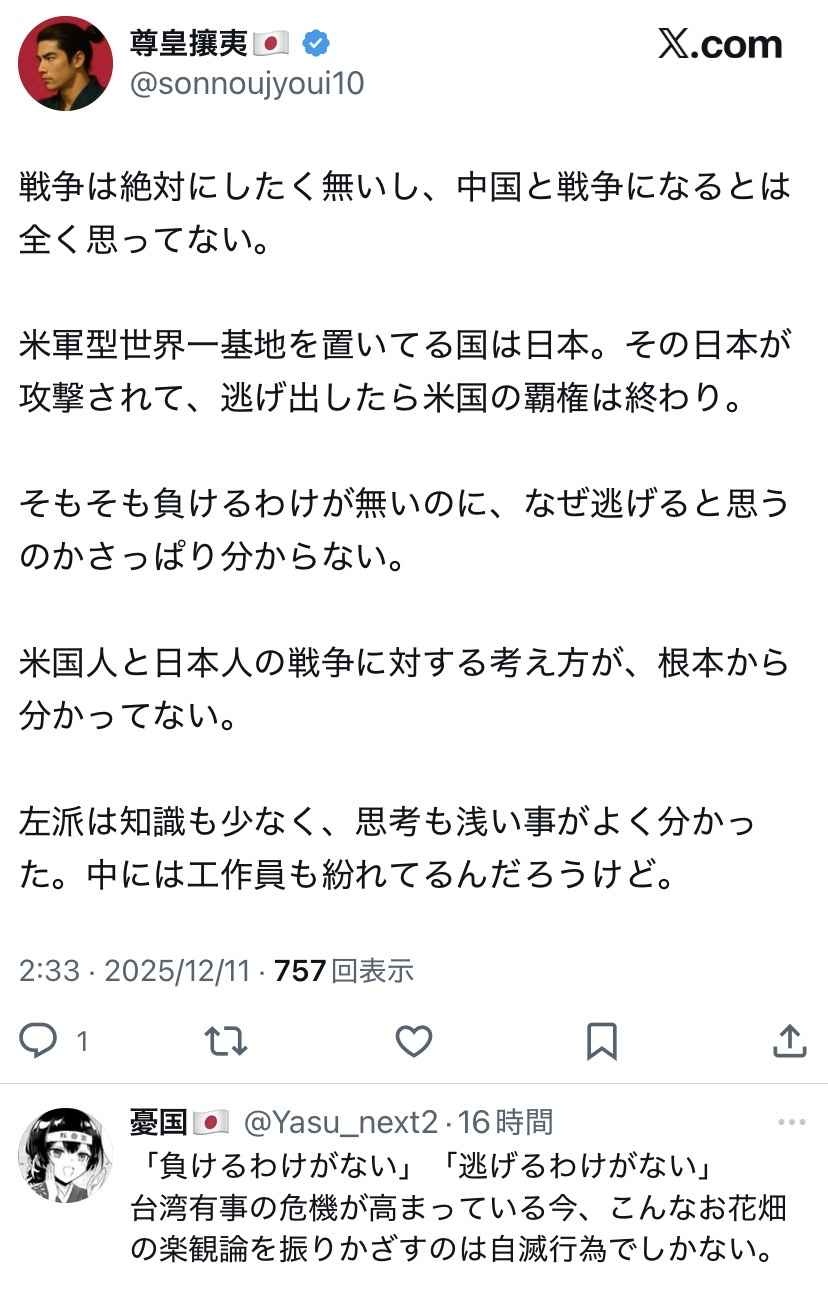Image resolution: width=828 pixels, height=1297 pixels.
Task: Reply to the 尊皇攘夷 post
Action: (x=40, y=1041)
